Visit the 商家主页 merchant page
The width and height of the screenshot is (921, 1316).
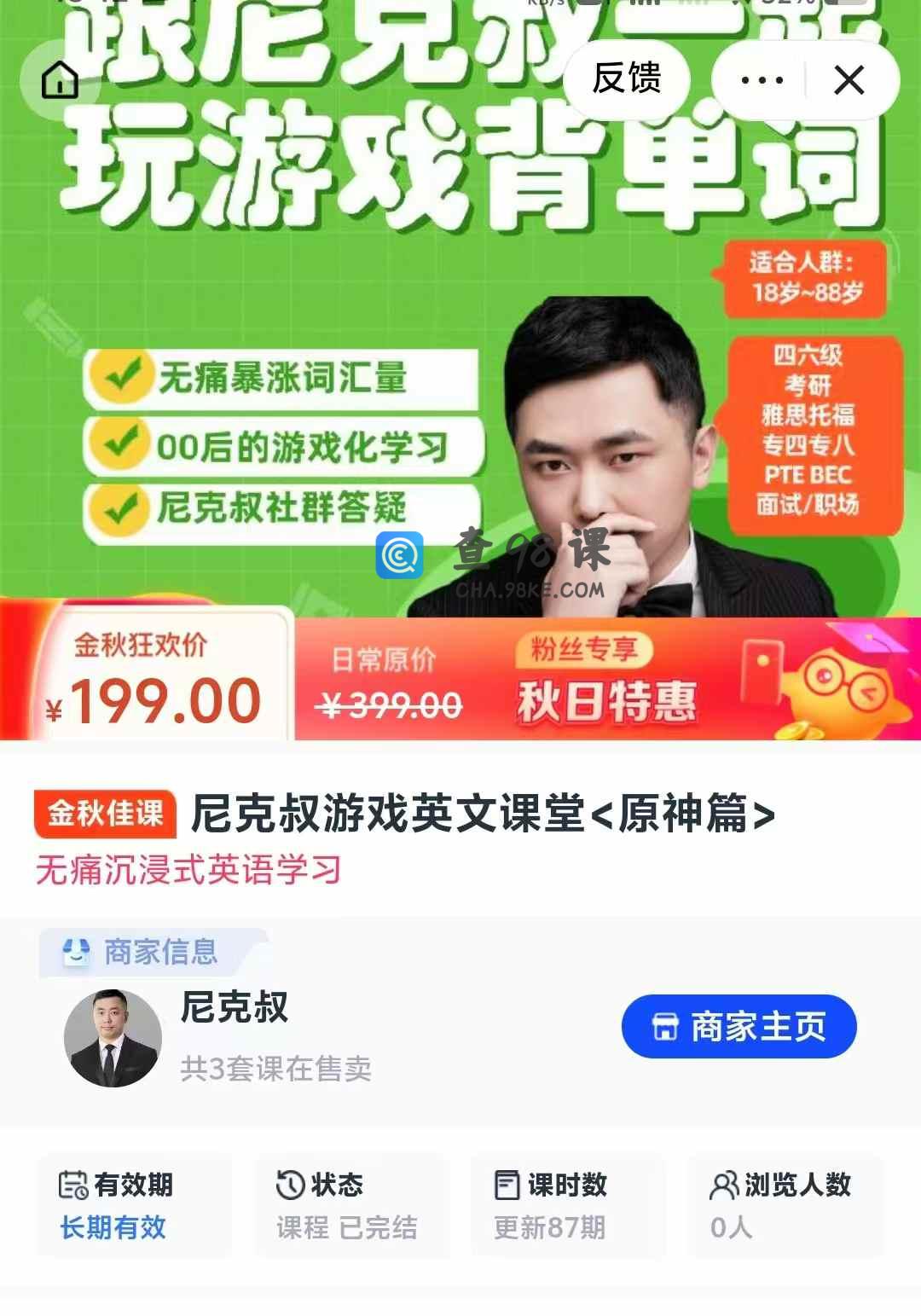[x=739, y=1026]
